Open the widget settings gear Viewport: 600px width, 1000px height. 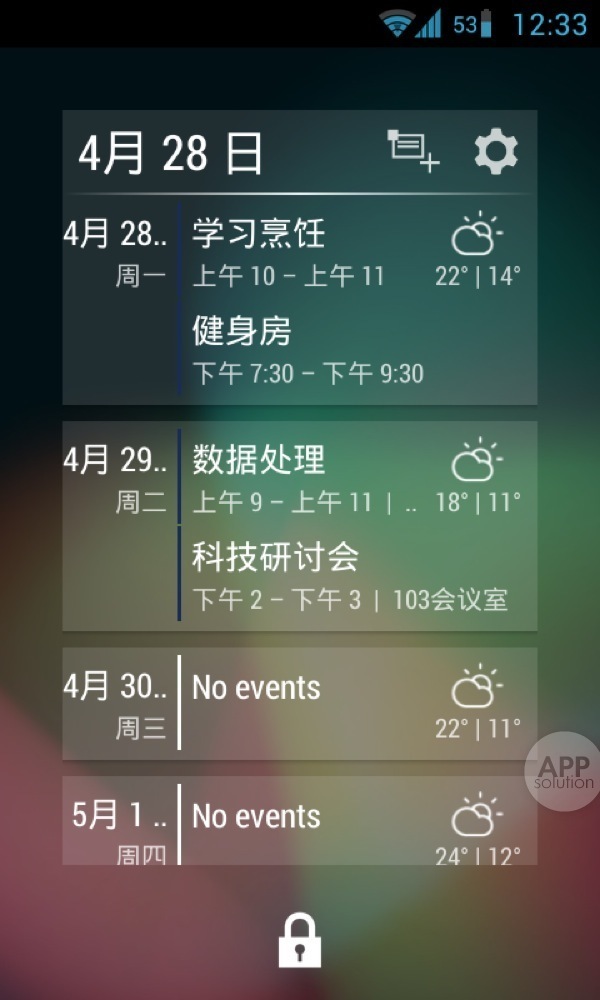point(496,152)
